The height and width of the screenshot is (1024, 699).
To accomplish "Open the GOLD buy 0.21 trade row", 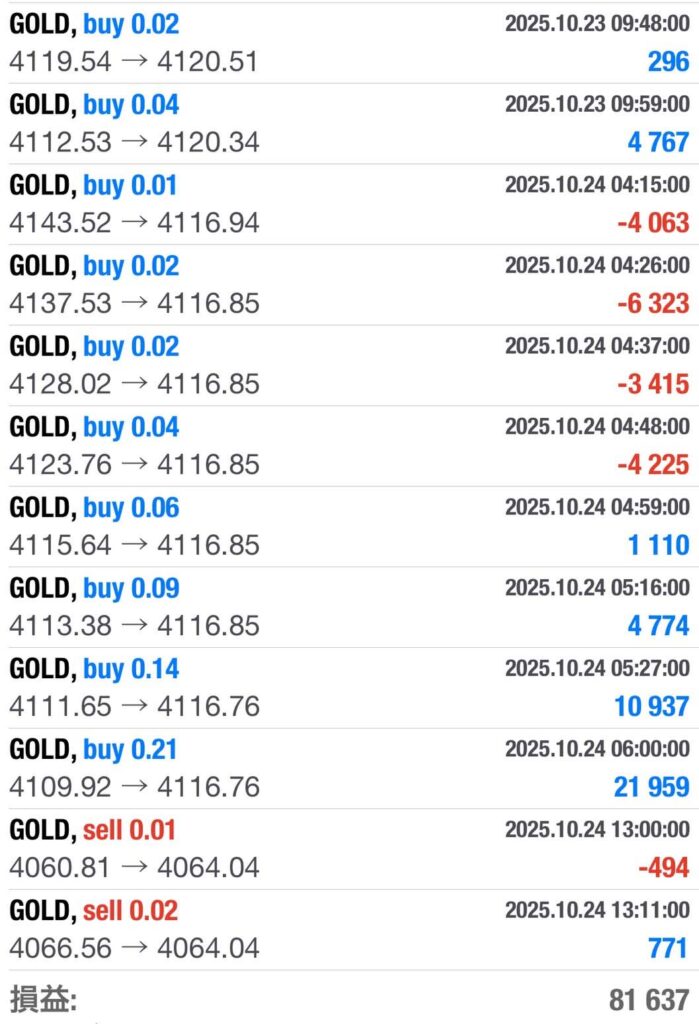I will tap(349, 769).
